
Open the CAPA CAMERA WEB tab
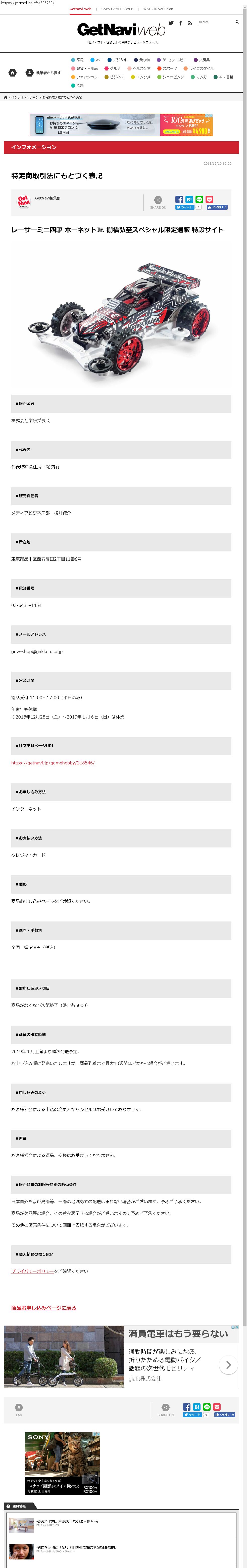point(117,9)
